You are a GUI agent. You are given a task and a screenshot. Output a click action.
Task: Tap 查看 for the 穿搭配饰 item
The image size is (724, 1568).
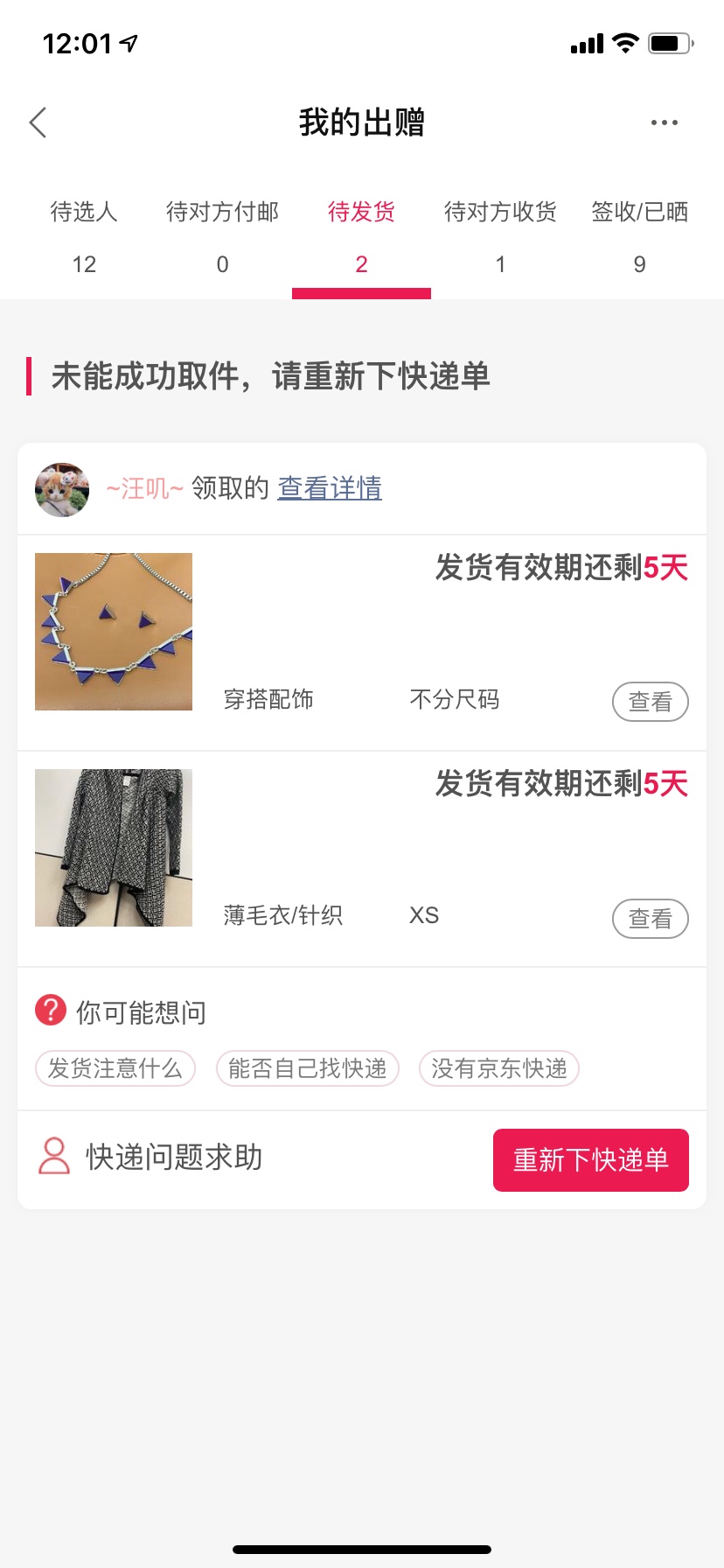(650, 702)
